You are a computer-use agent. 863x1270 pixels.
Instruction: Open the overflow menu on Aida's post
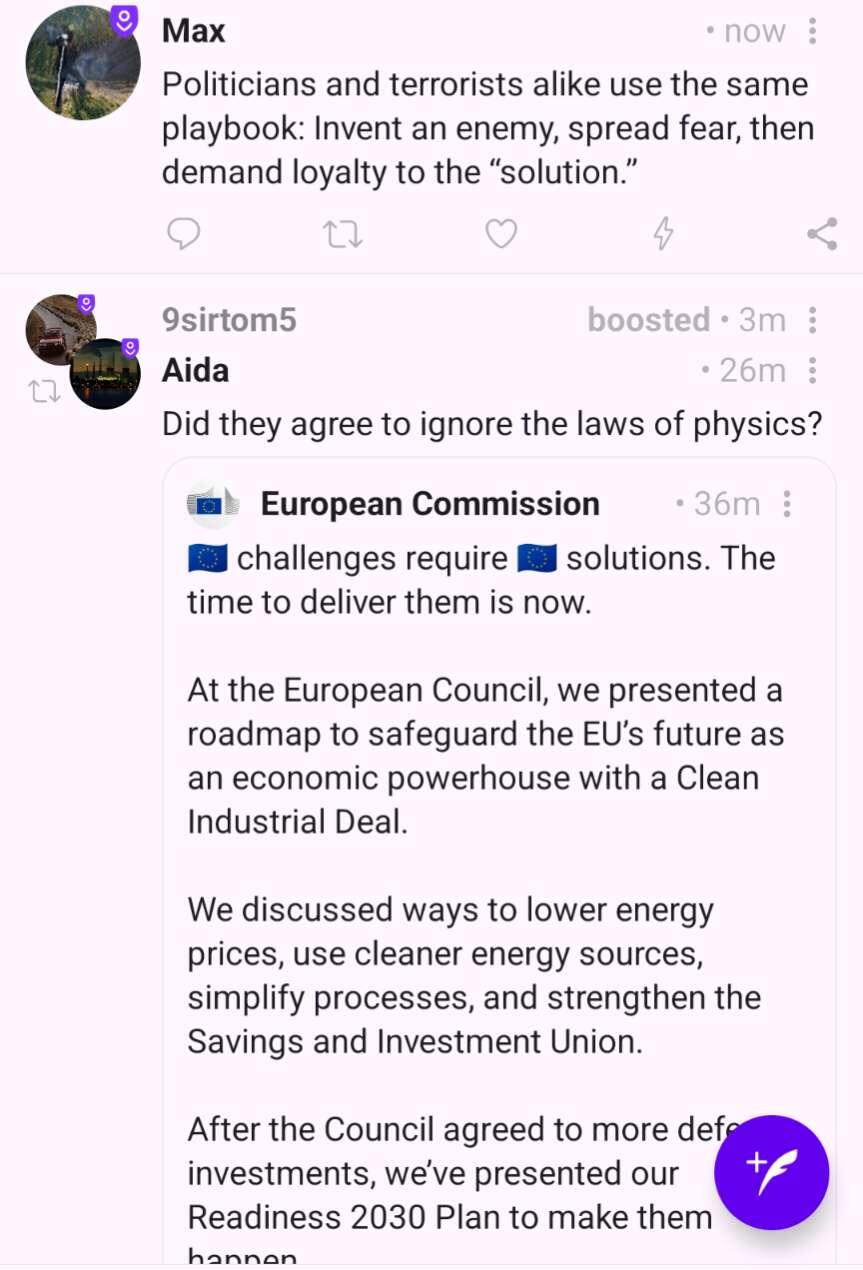coord(813,371)
